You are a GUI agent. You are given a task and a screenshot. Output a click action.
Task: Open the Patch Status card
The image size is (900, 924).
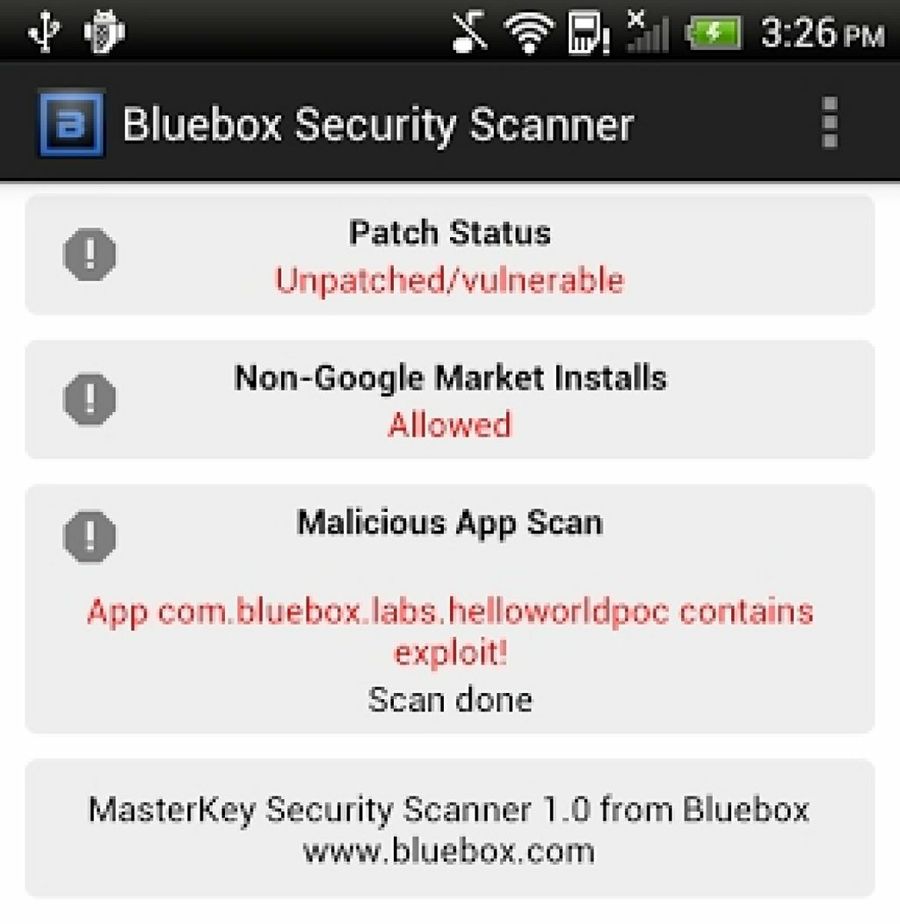[x=449, y=256]
